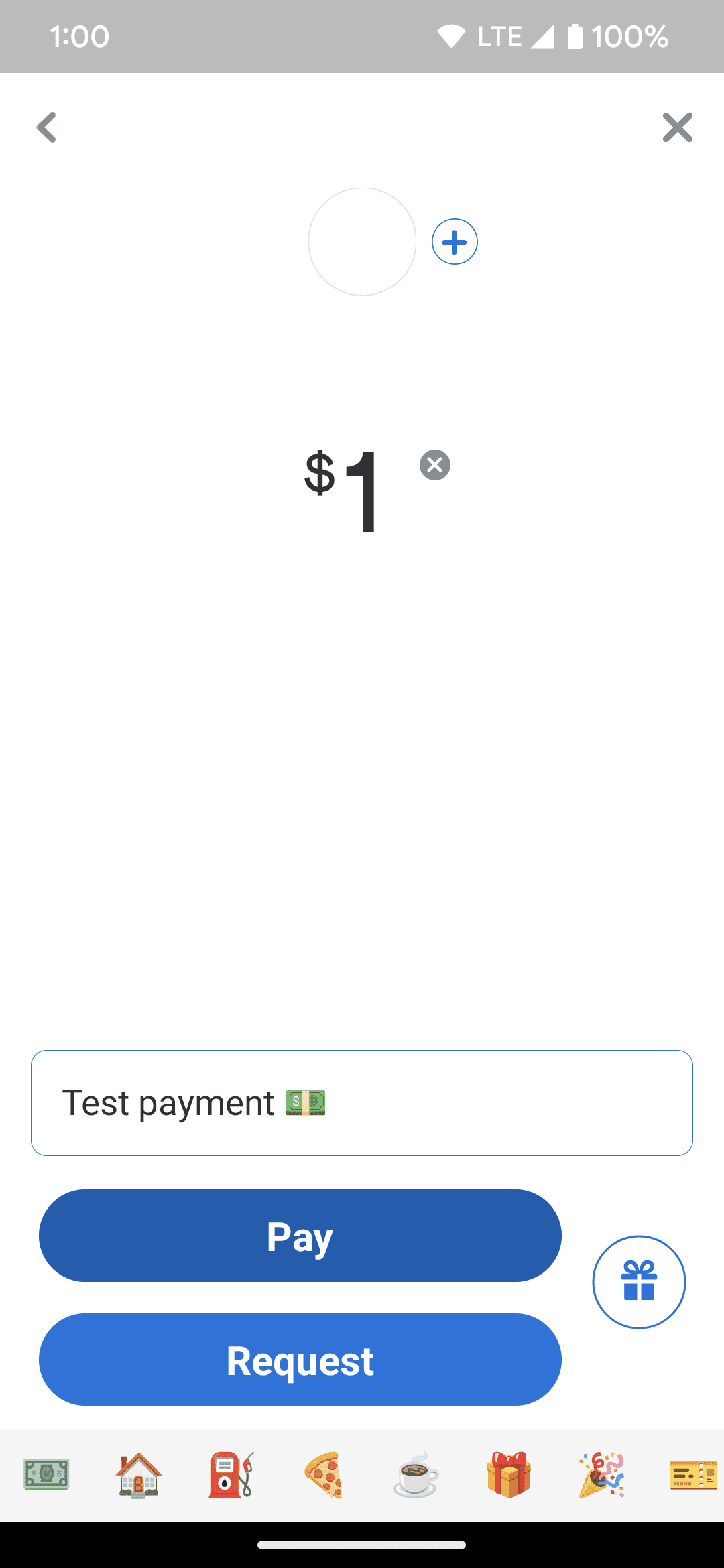Insert the dollar bill emoji
Screen dimensions: 724x1568
coord(46,1475)
